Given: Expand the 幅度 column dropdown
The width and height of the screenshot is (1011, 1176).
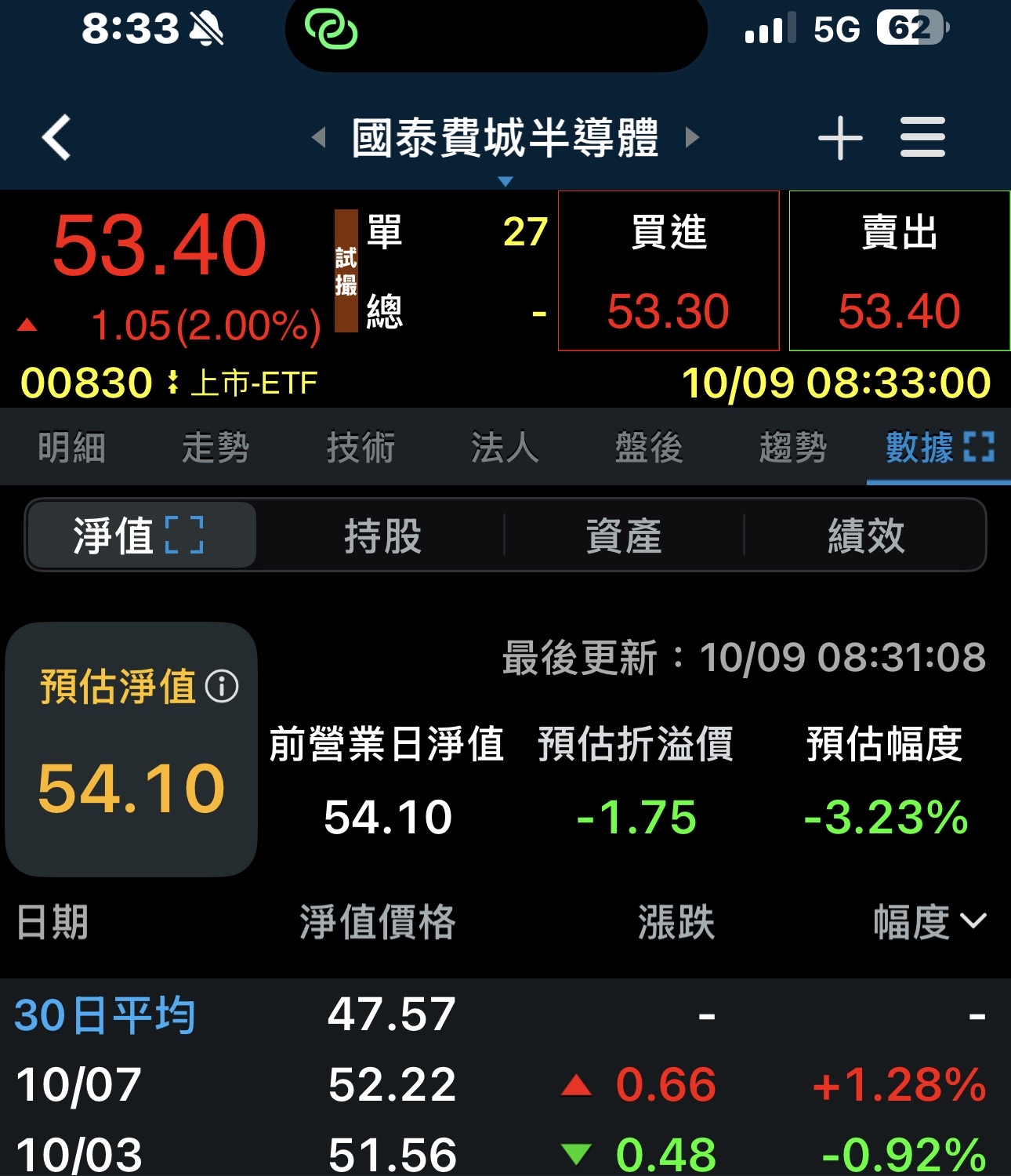Looking at the screenshot, I should 973,921.
